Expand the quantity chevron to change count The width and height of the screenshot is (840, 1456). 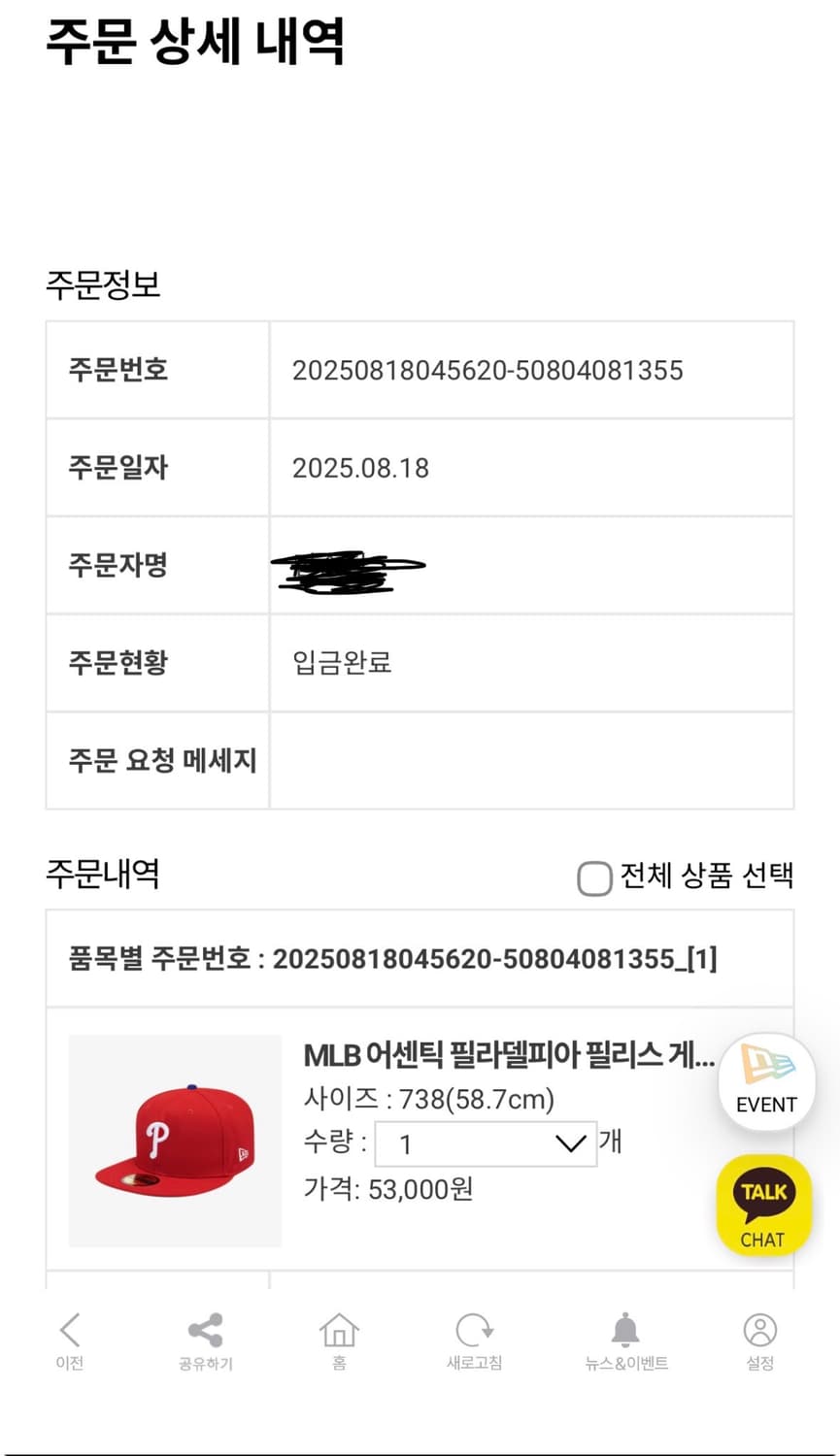coord(570,1143)
